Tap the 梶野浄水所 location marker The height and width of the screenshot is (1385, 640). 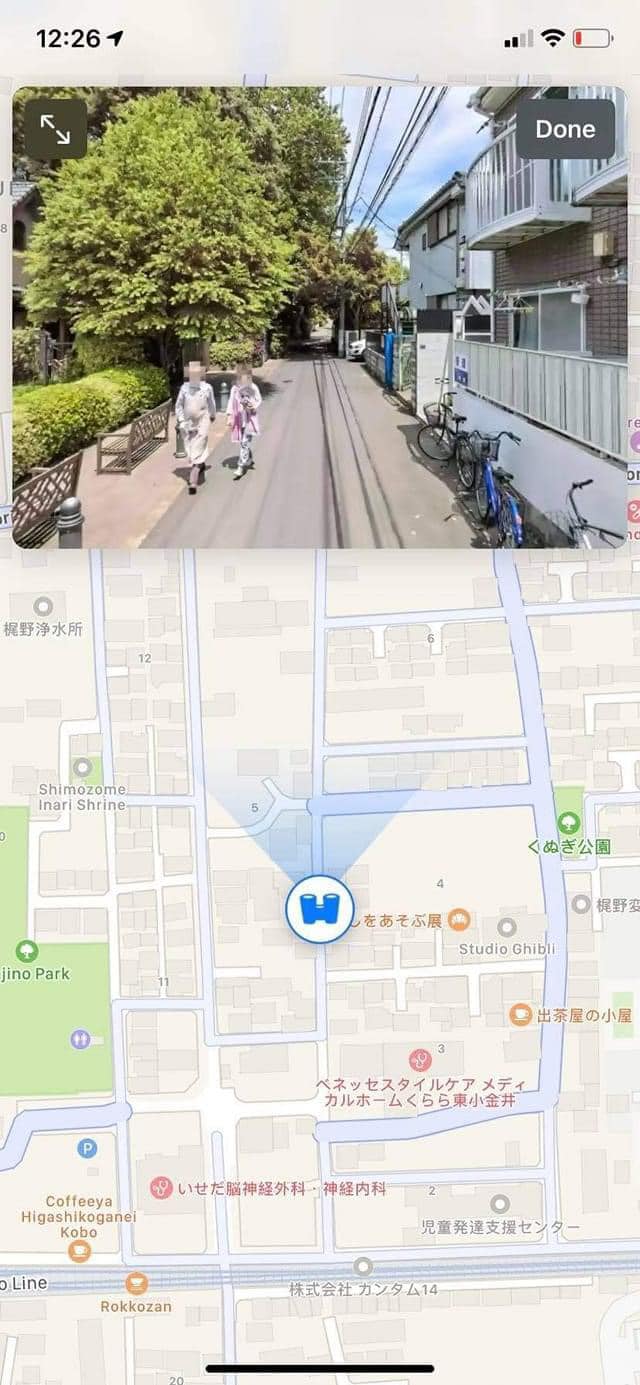point(43,606)
